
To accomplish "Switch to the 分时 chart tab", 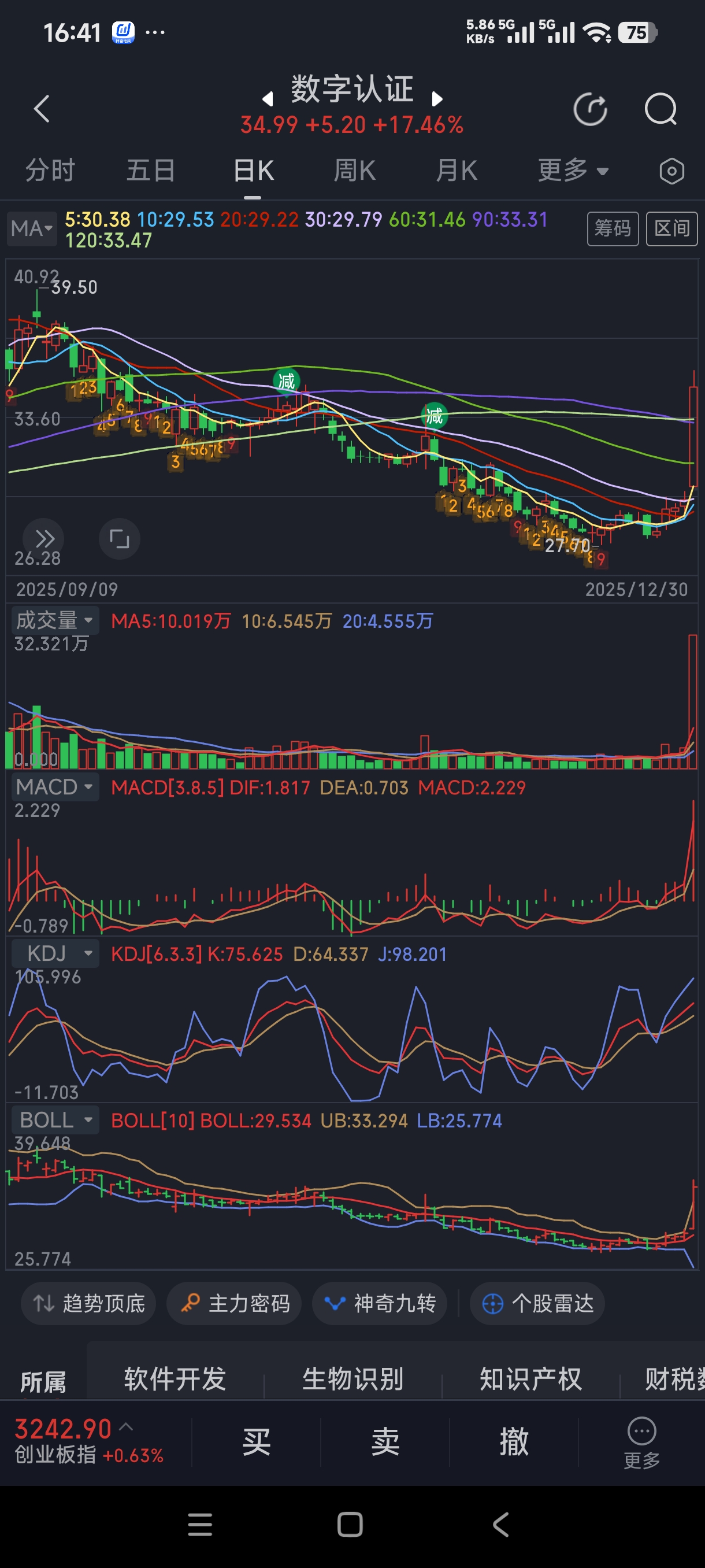I will coord(50,171).
